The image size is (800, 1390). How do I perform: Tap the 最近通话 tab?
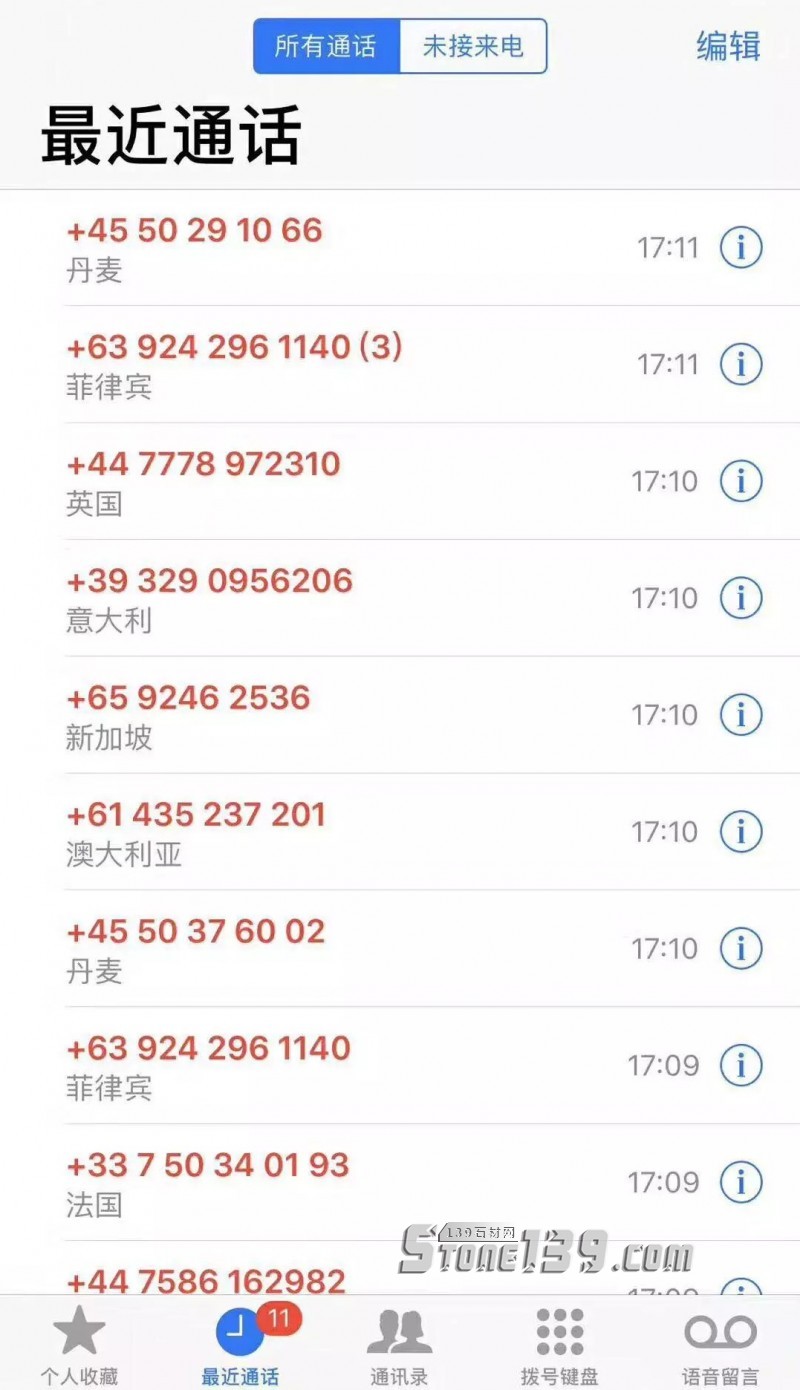[x=240, y=1345]
